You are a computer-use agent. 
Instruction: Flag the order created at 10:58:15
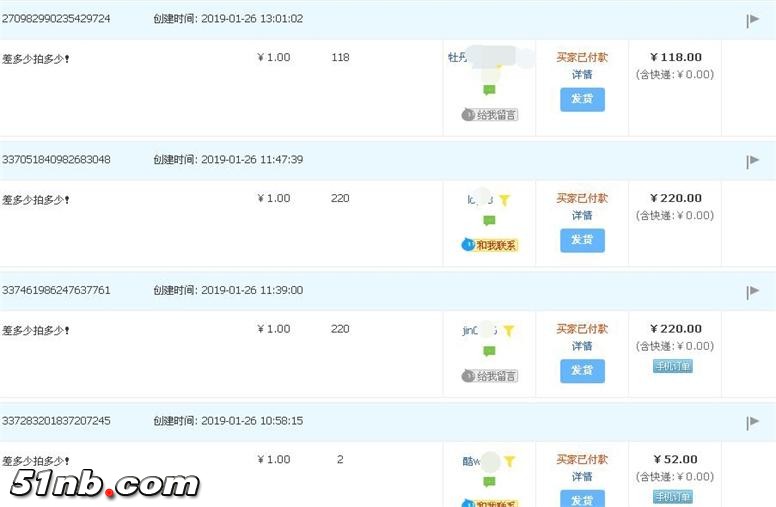(752, 423)
